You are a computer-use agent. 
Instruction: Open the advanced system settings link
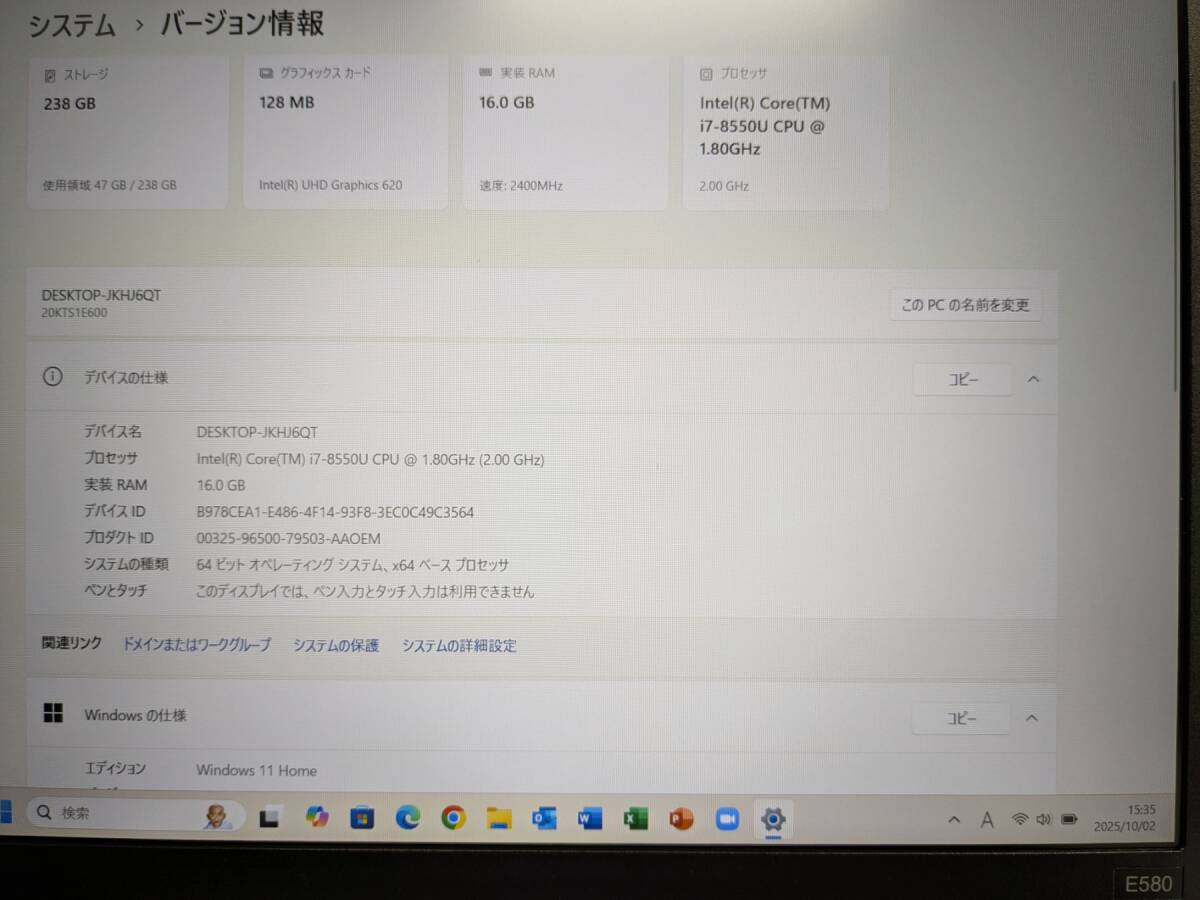pyautogui.click(x=459, y=645)
